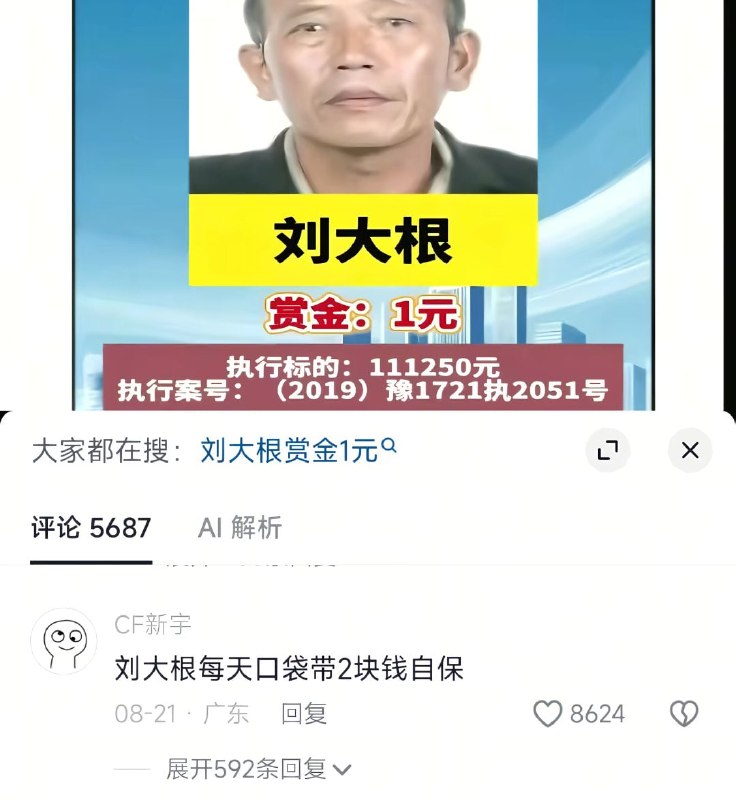
Task: Switch to the AI 解析 tab
Action: coord(240,528)
